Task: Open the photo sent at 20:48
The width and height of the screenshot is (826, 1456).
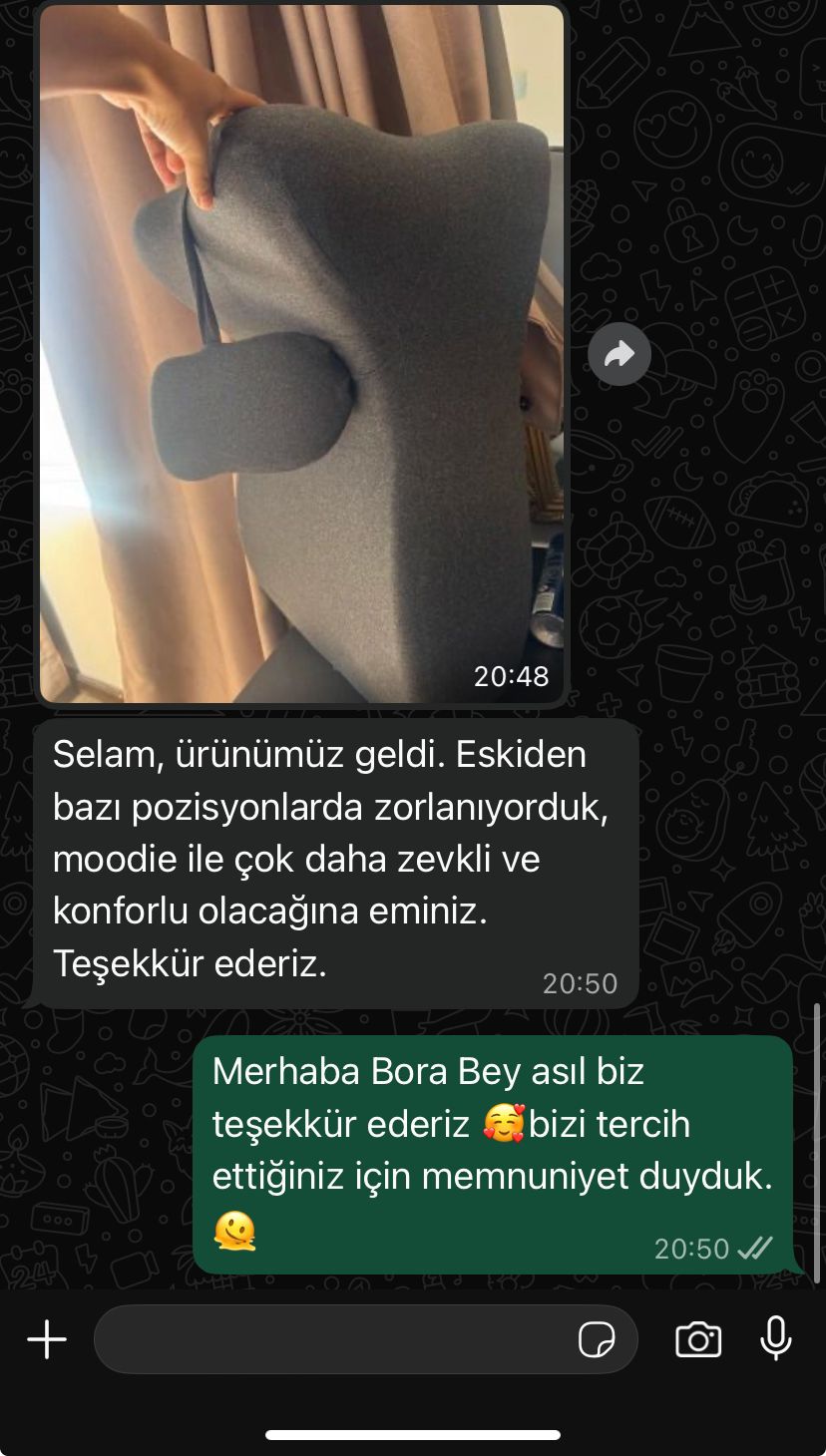Action: click(301, 354)
